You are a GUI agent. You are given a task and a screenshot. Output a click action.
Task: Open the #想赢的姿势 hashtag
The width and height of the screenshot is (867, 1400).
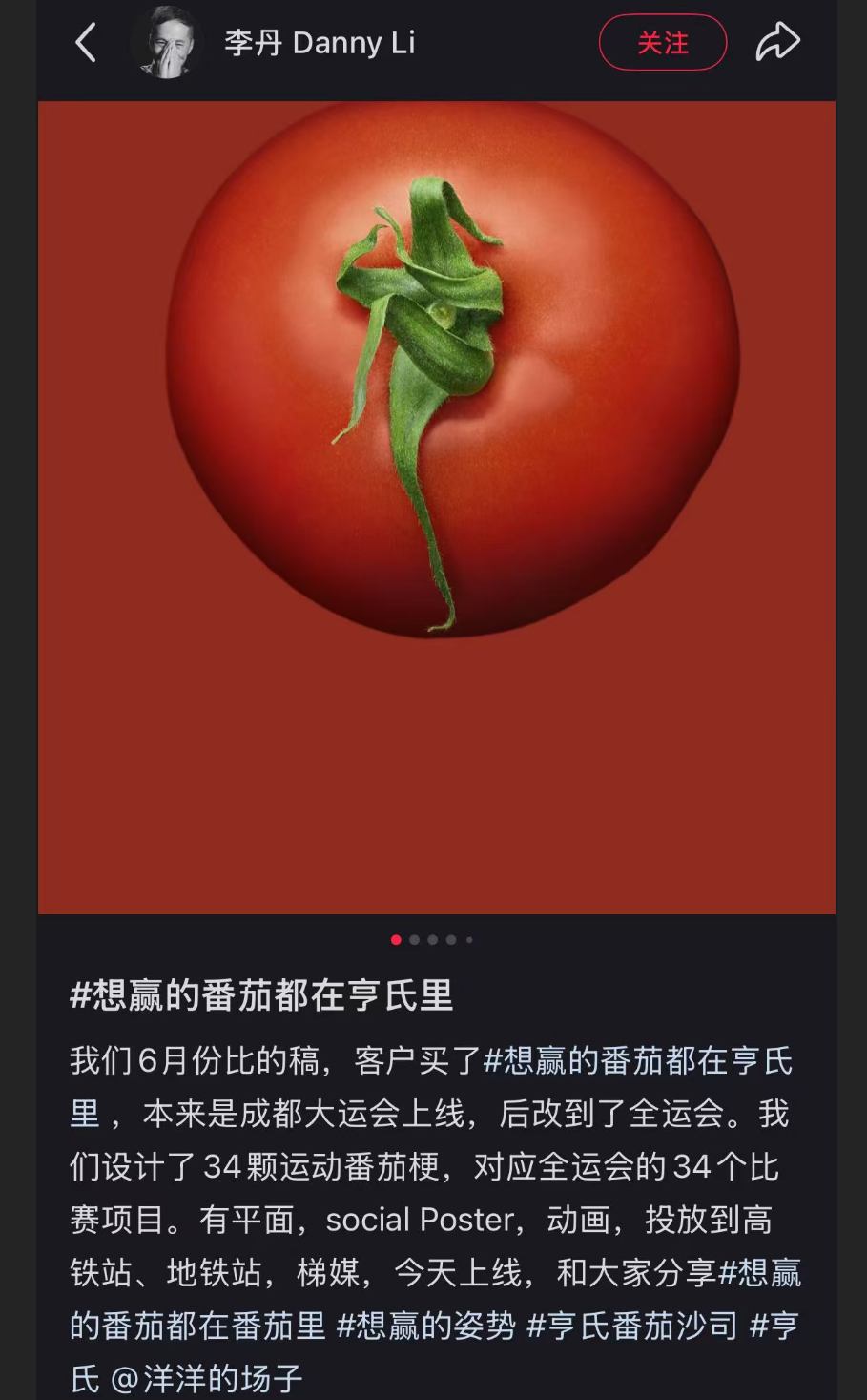(426, 1326)
